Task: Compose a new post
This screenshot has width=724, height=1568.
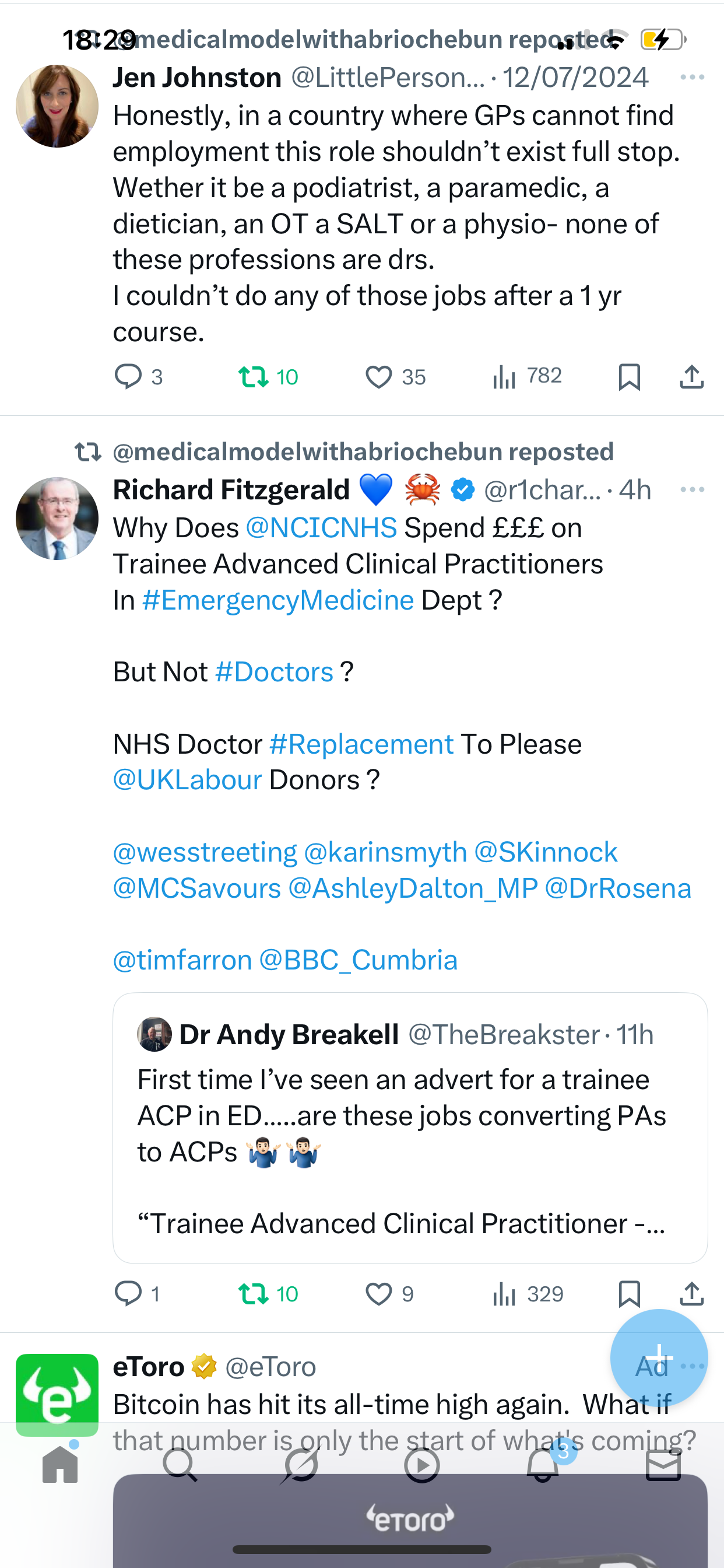Action: tap(659, 1357)
